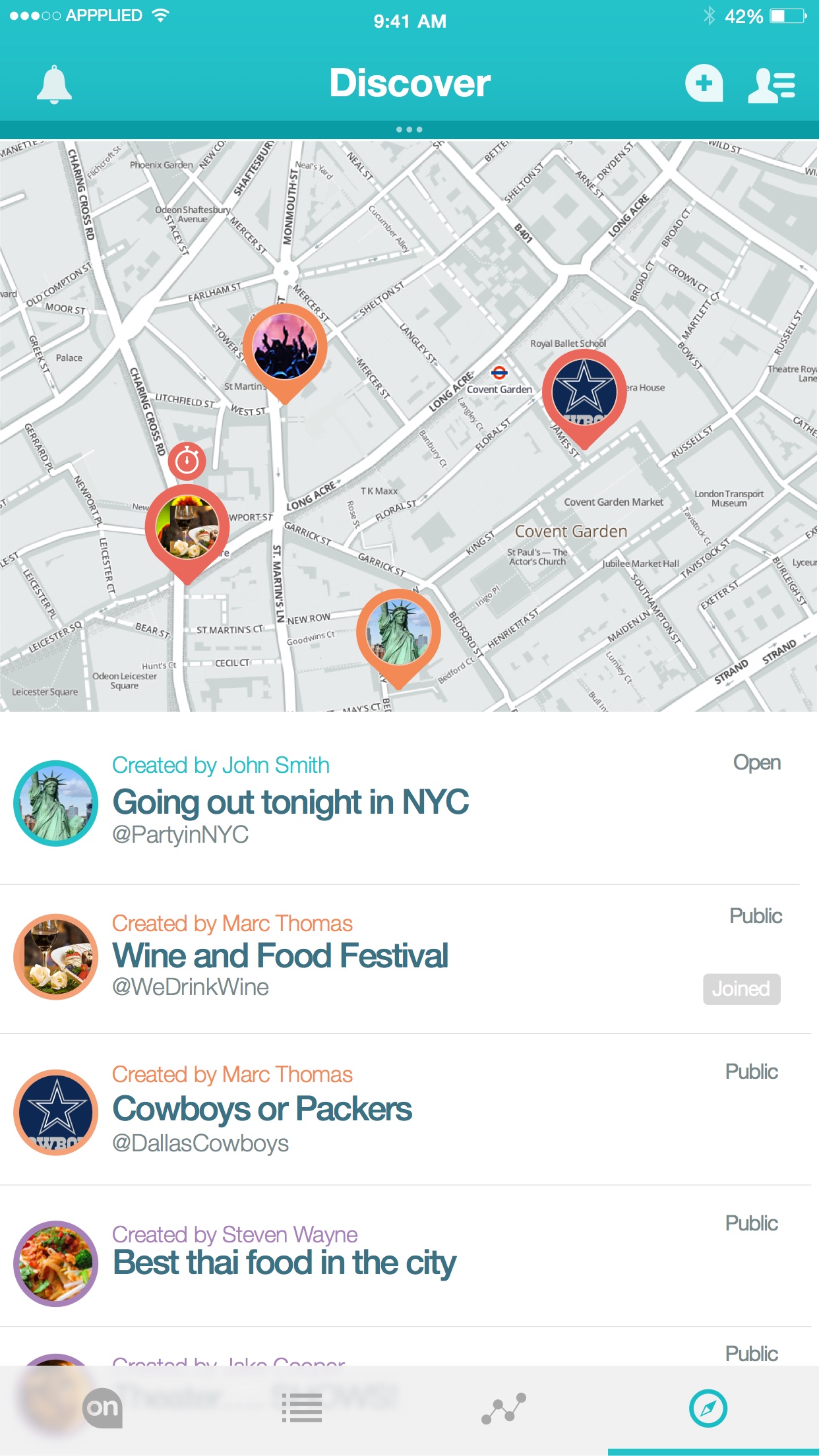The height and width of the screenshot is (1456, 819).
Task: Open the Cowboys or Packers group
Action: 262,1109
